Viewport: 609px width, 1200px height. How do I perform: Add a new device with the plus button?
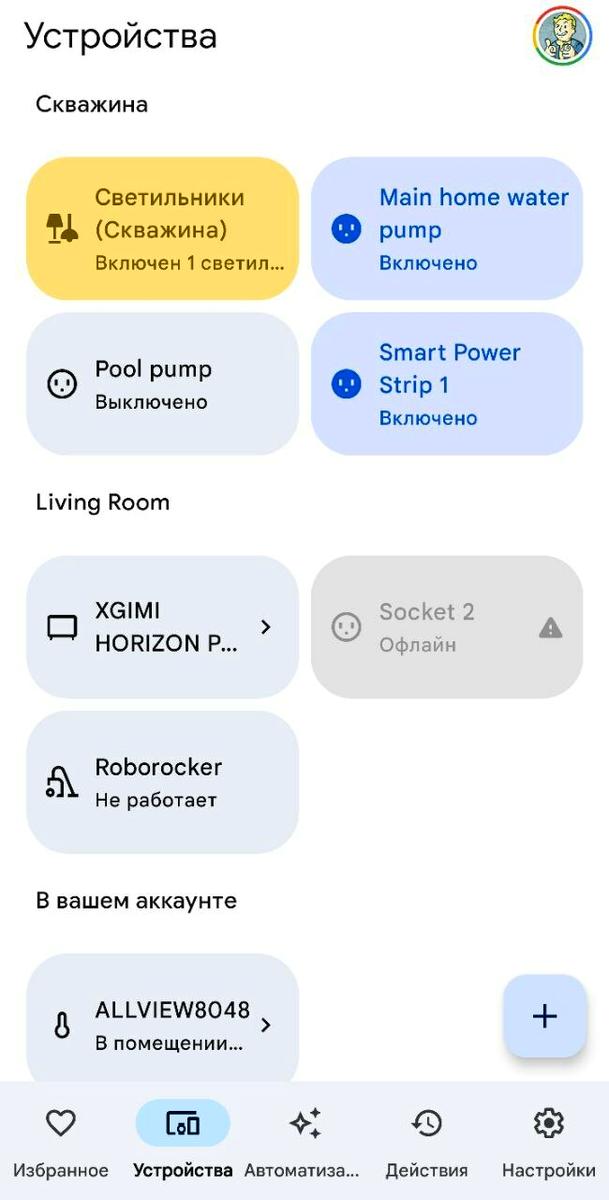544,1016
